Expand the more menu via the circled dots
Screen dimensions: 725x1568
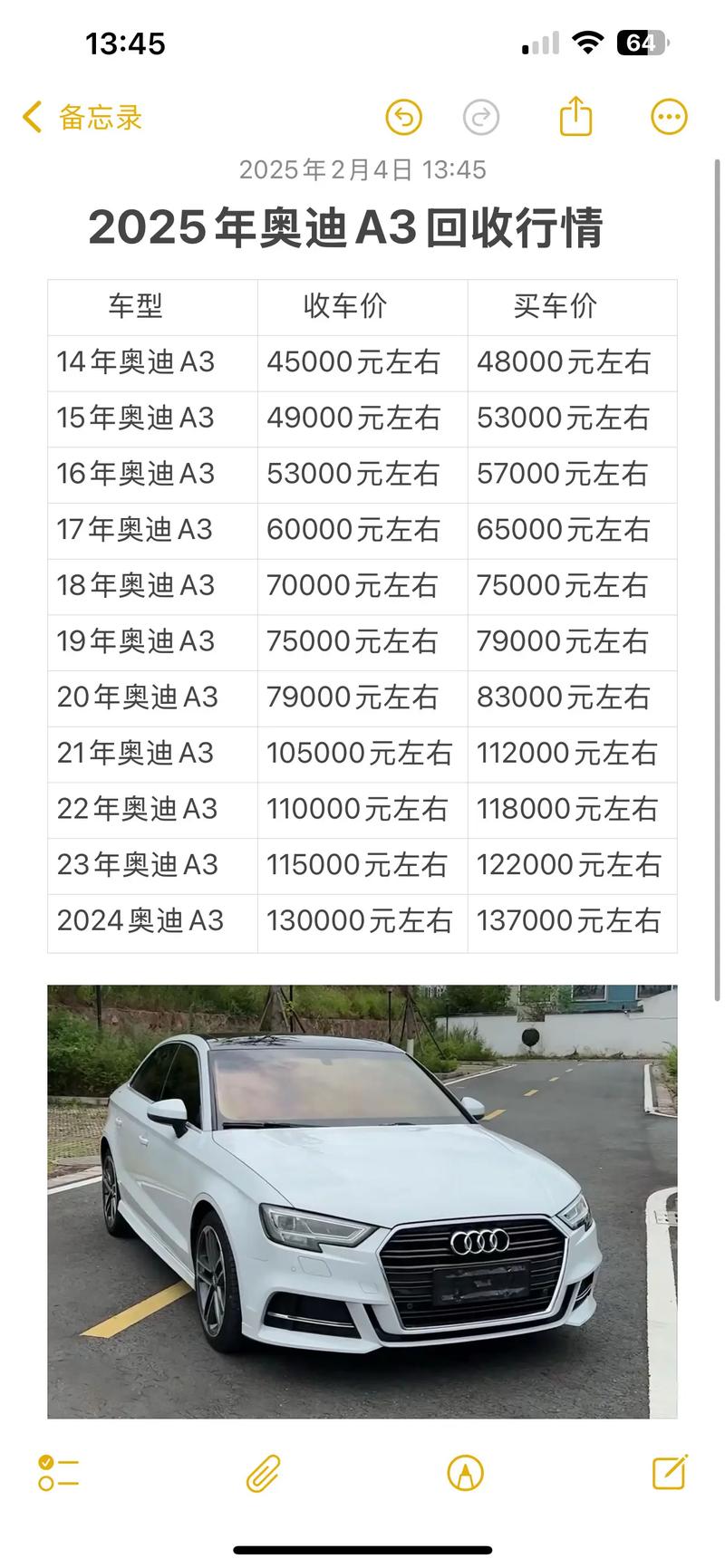[x=668, y=117]
